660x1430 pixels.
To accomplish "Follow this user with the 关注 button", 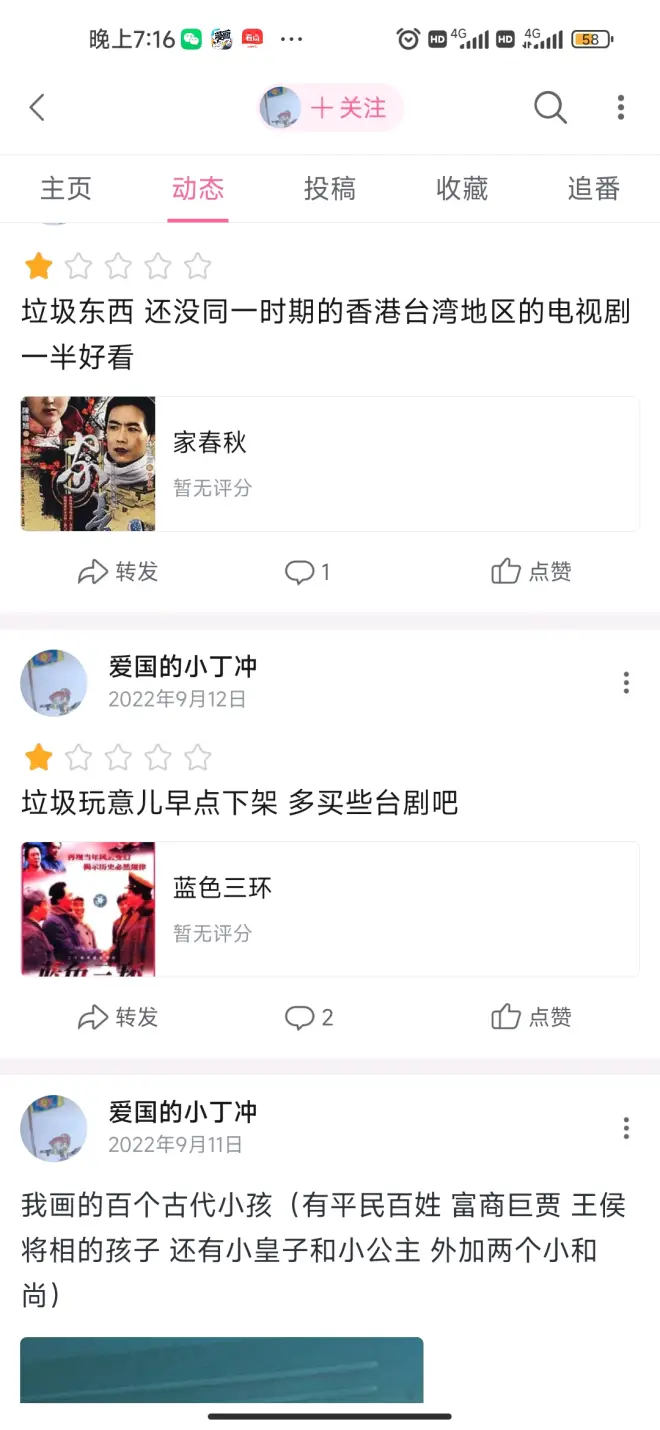I will tap(347, 108).
